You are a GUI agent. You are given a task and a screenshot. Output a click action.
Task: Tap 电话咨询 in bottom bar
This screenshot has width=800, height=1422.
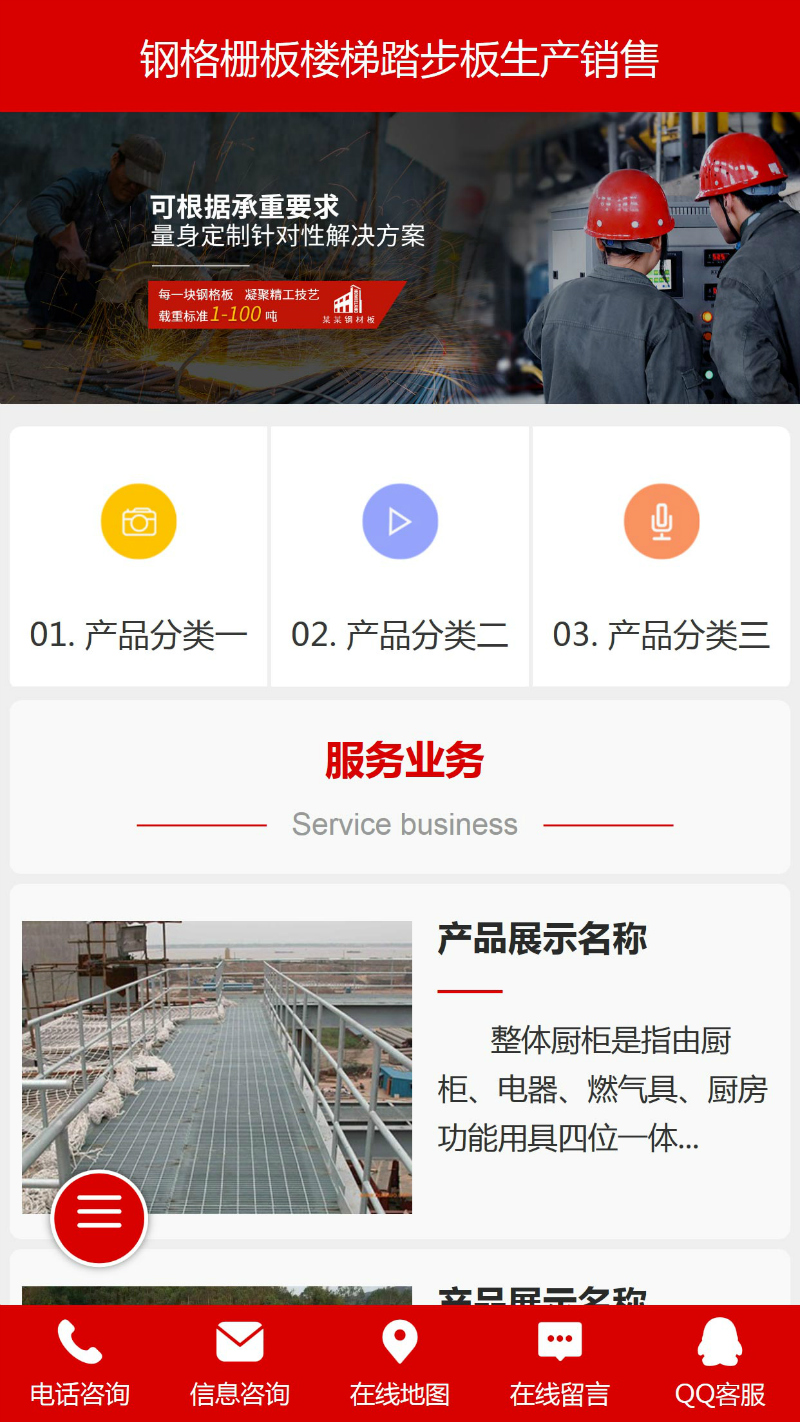point(80,1363)
